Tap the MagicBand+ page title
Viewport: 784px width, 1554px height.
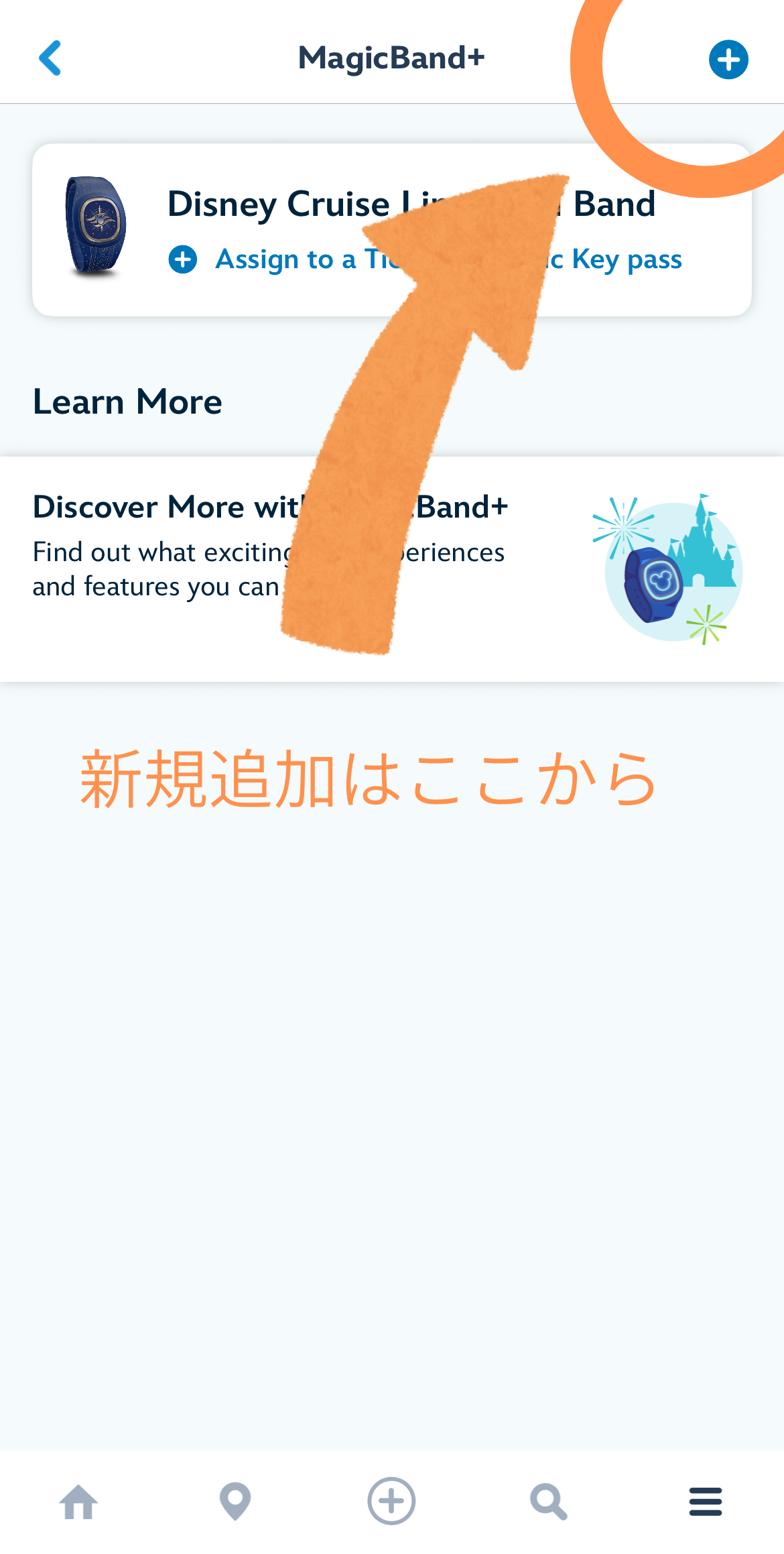[x=391, y=58]
